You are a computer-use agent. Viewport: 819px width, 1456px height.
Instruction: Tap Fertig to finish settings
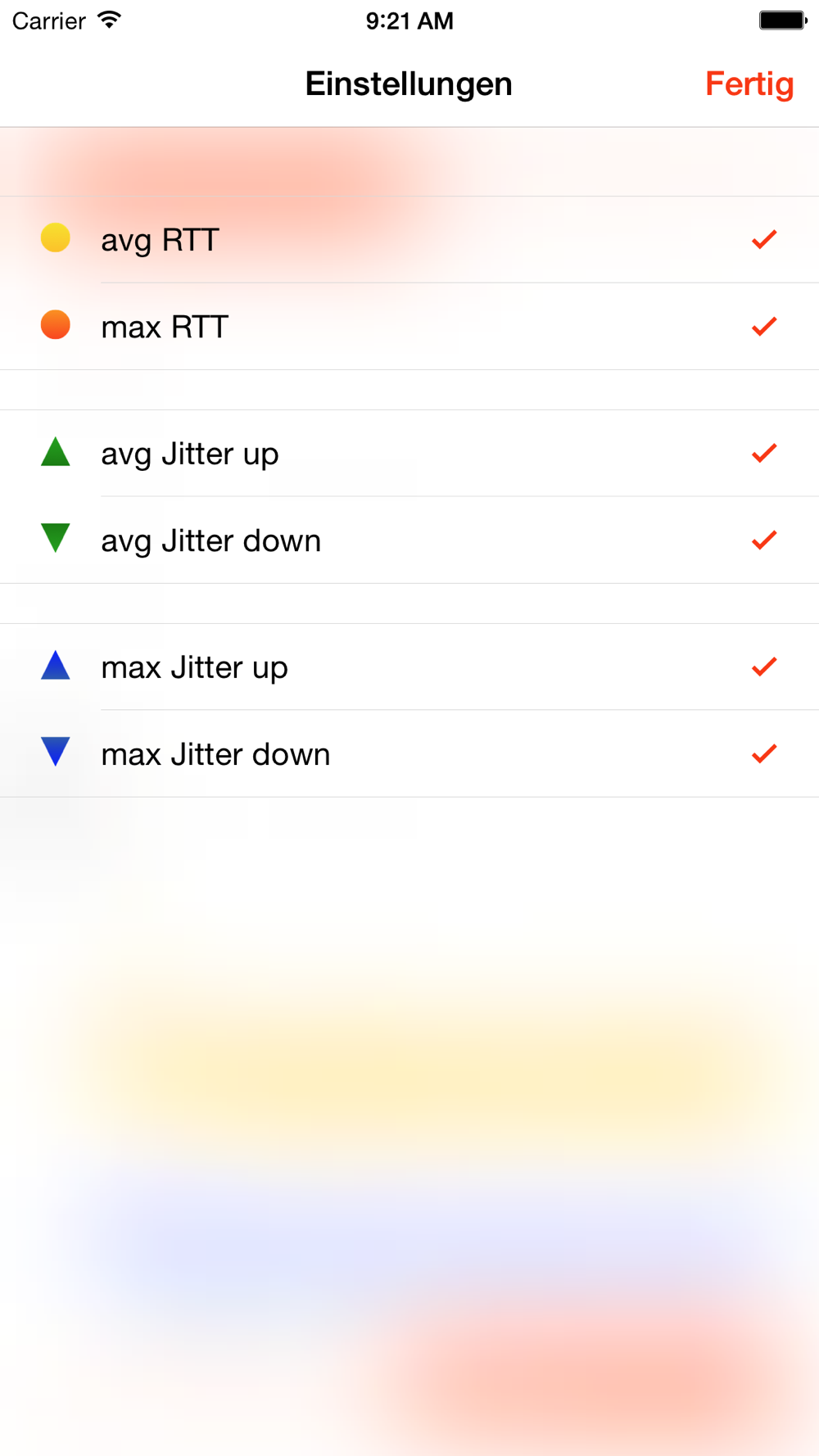(x=749, y=84)
